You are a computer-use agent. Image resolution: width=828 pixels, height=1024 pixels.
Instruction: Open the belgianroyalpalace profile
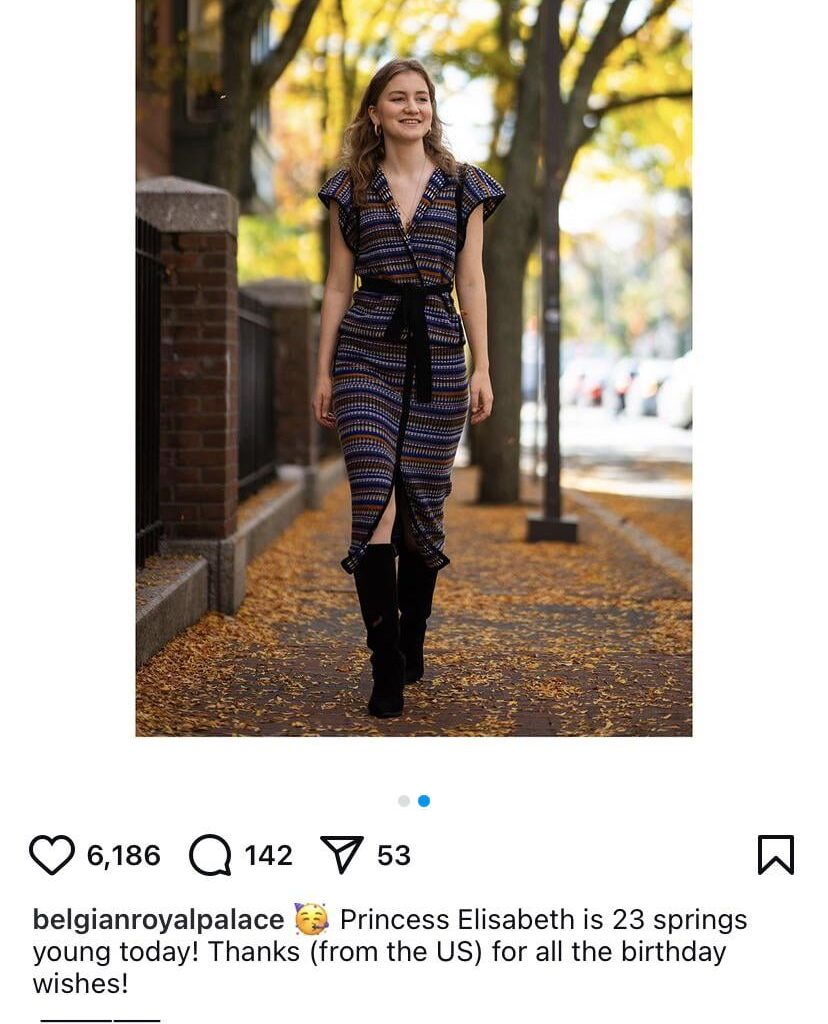coord(158,920)
